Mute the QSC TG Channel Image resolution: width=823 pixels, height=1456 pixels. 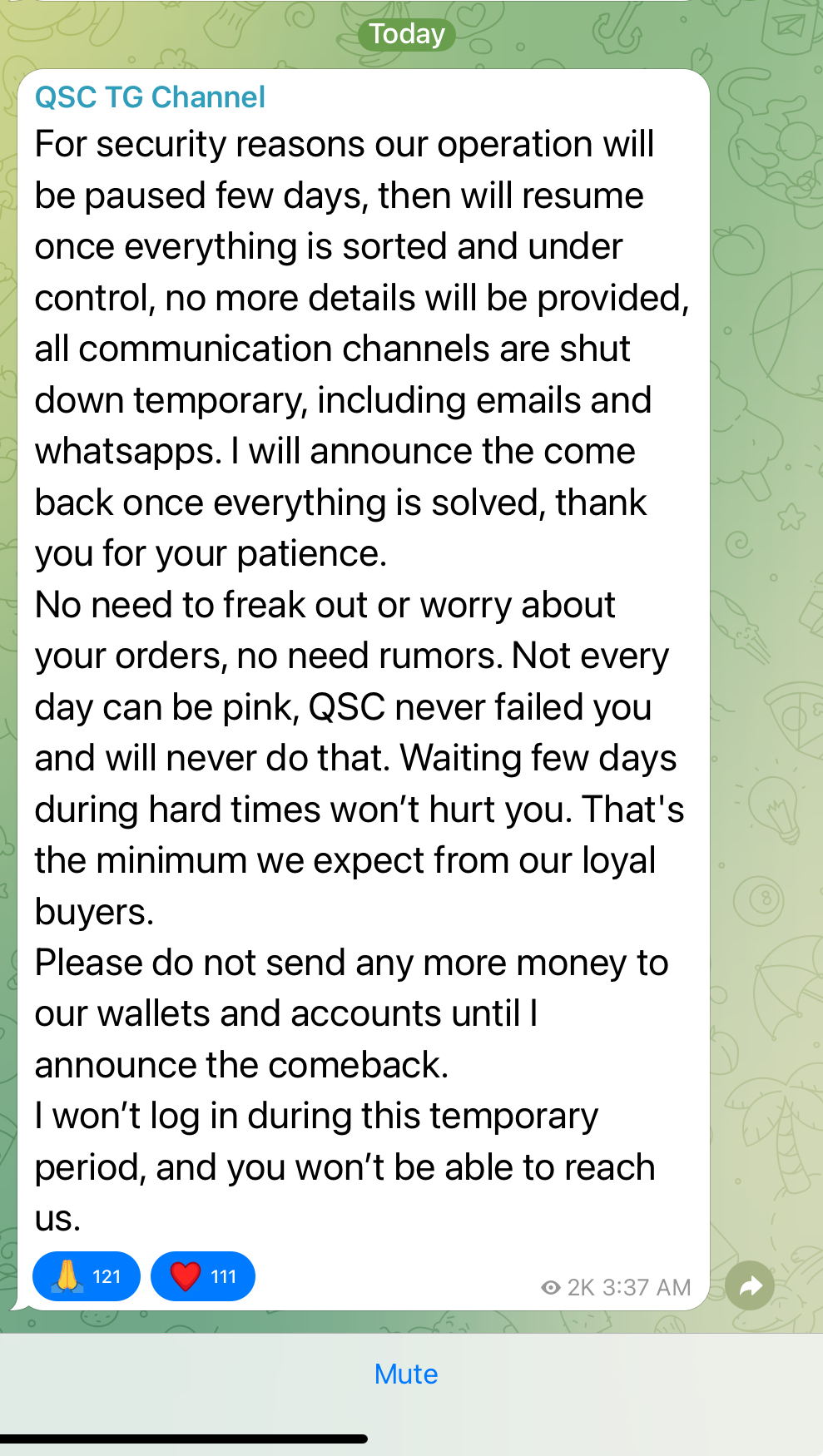[x=406, y=1374]
